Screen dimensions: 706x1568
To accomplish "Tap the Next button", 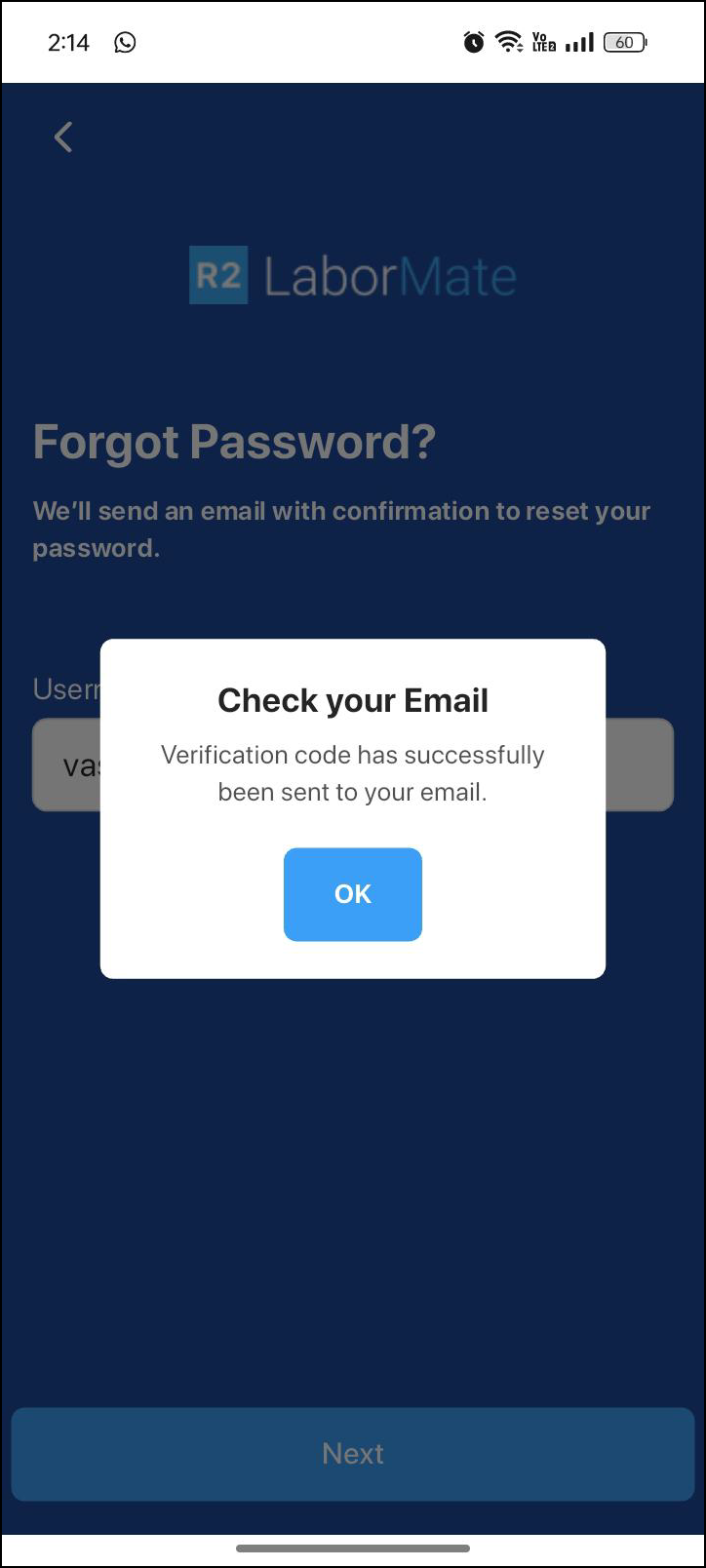I will (x=352, y=1453).
